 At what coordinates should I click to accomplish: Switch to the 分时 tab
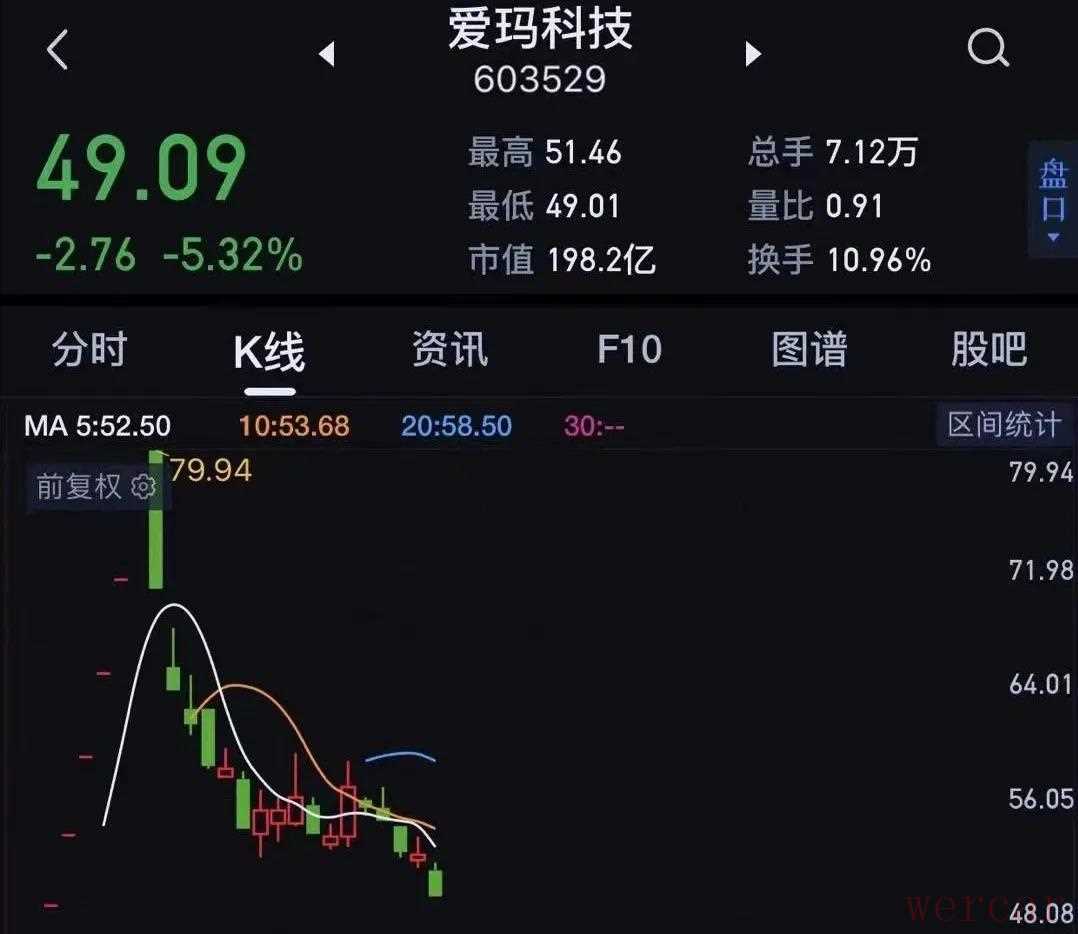pos(90,350)
